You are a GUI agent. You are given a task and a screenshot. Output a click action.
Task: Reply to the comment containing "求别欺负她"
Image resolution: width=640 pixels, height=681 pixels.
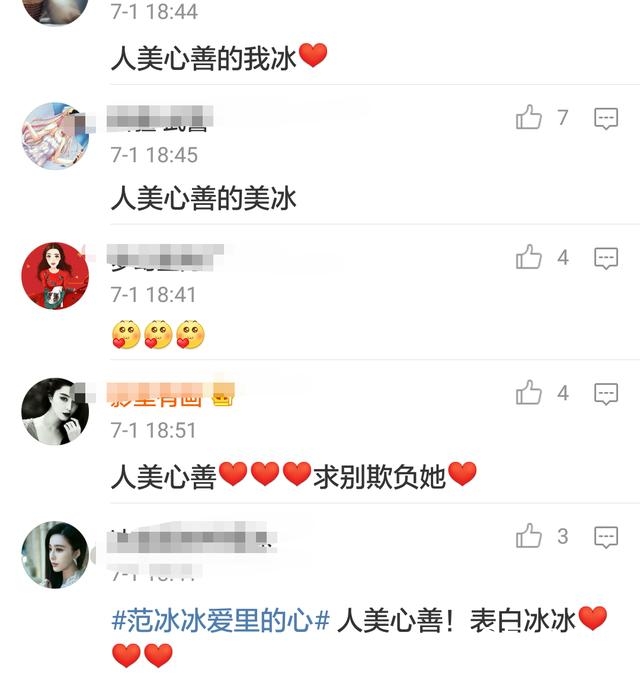tap(606, 394)
